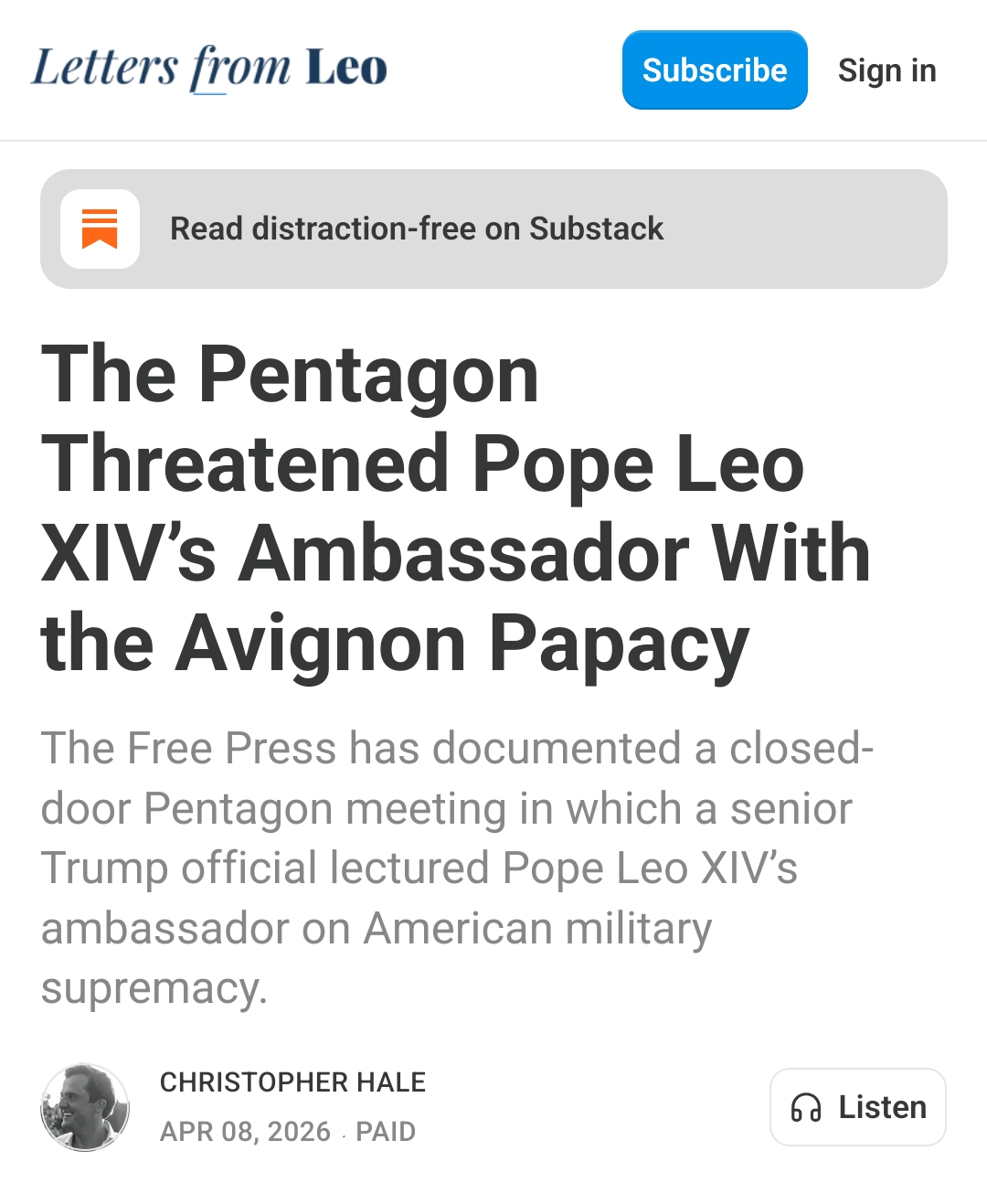Open Read distraction-free on Substack banner

[493, 229]
